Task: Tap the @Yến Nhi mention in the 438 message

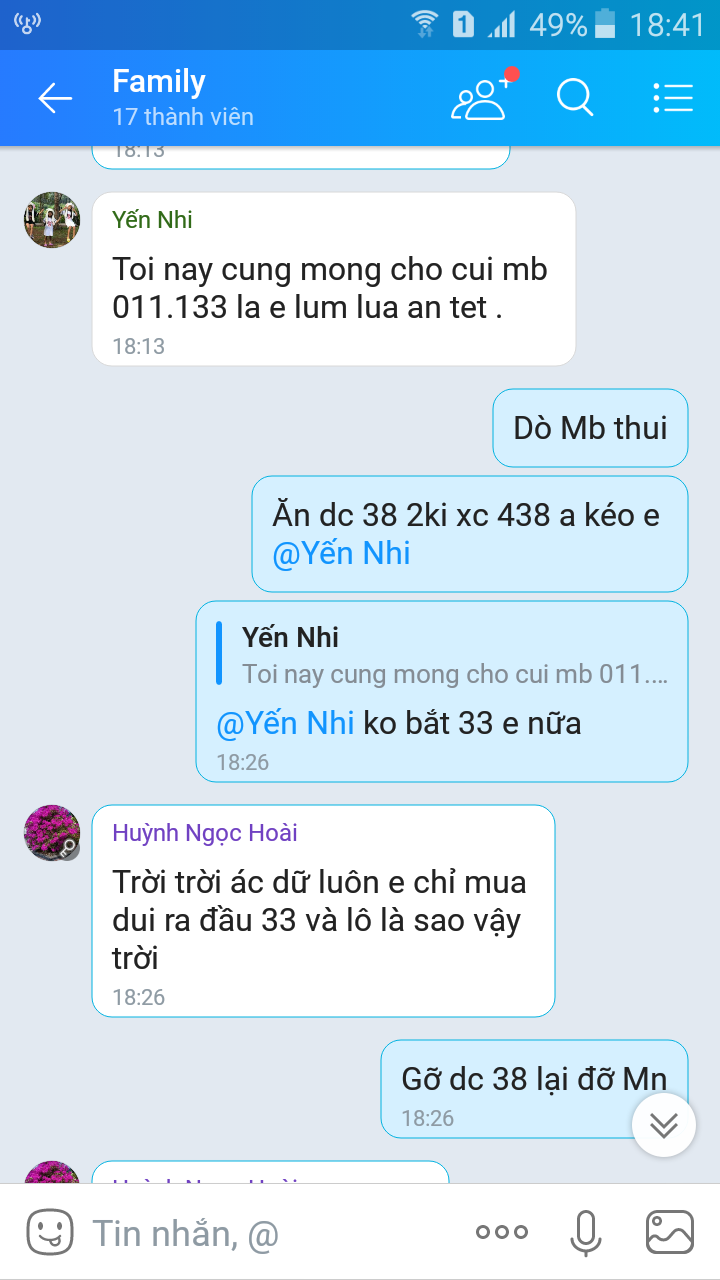Action: click(x=341, y=554)
